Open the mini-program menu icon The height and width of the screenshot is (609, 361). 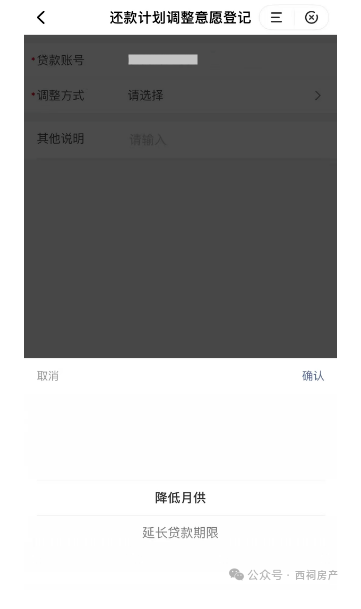coord(276,17)
